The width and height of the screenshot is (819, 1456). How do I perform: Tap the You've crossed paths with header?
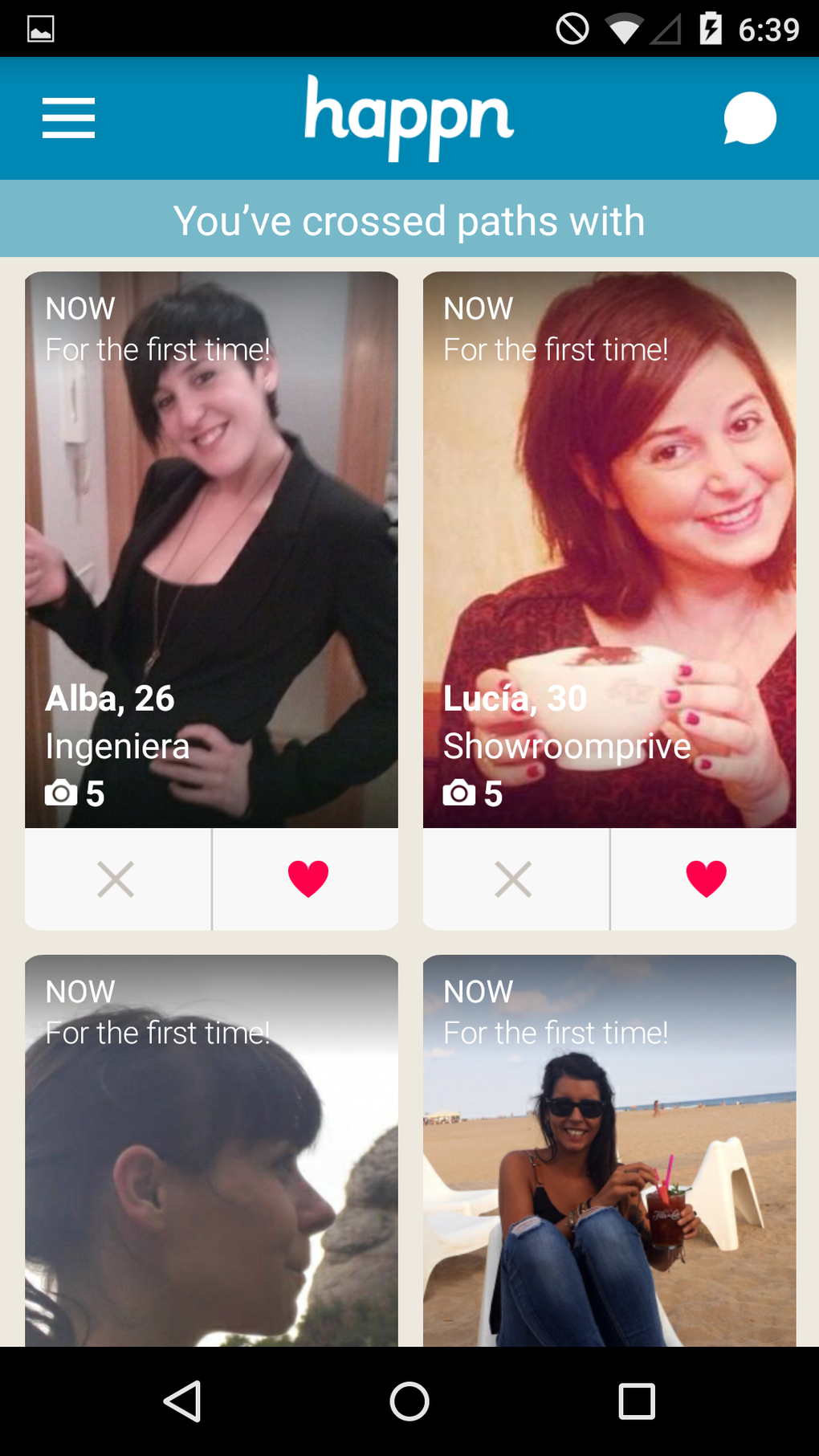coord(409,218)
